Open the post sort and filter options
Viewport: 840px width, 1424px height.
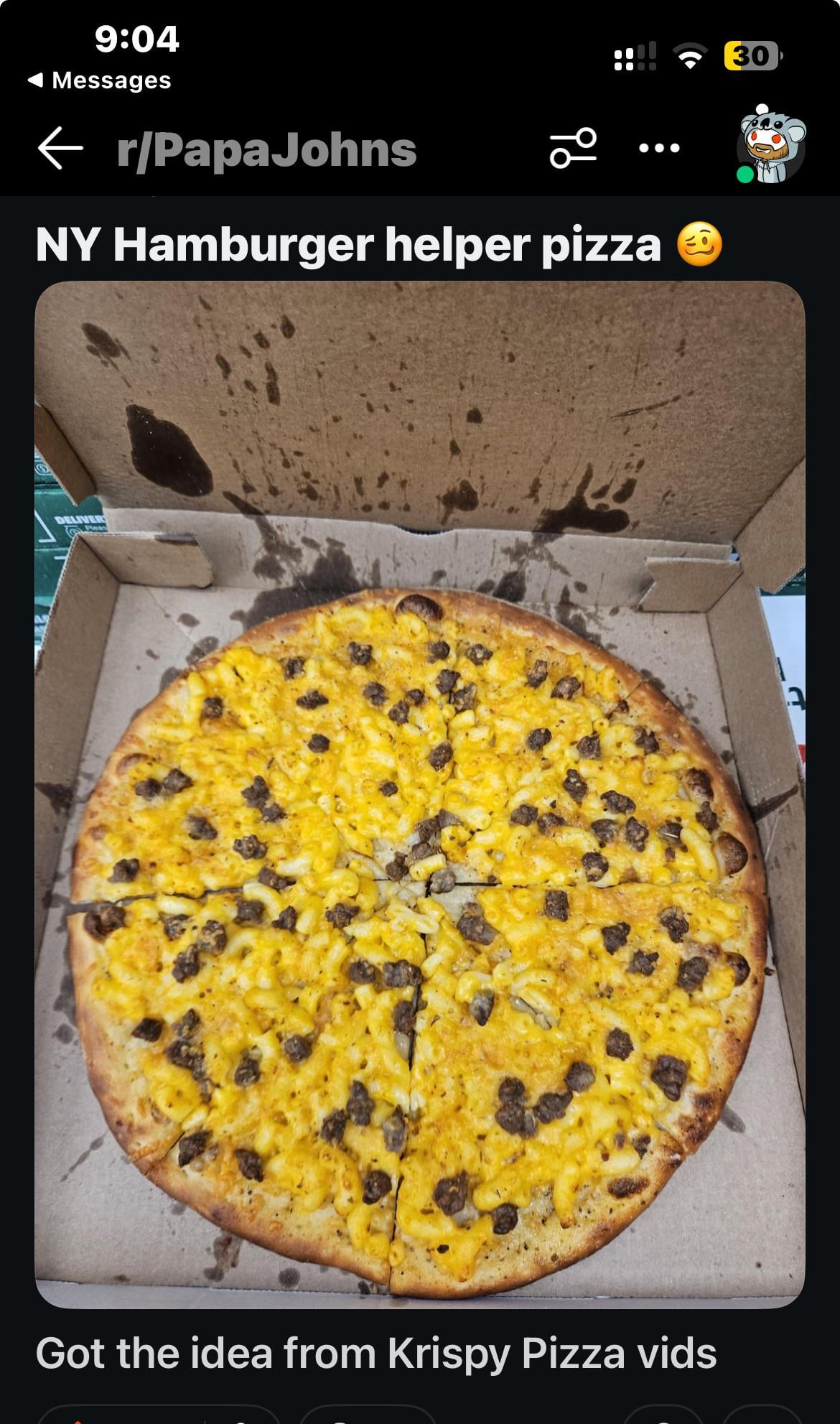pyautogui.click(x=573, y=149)
